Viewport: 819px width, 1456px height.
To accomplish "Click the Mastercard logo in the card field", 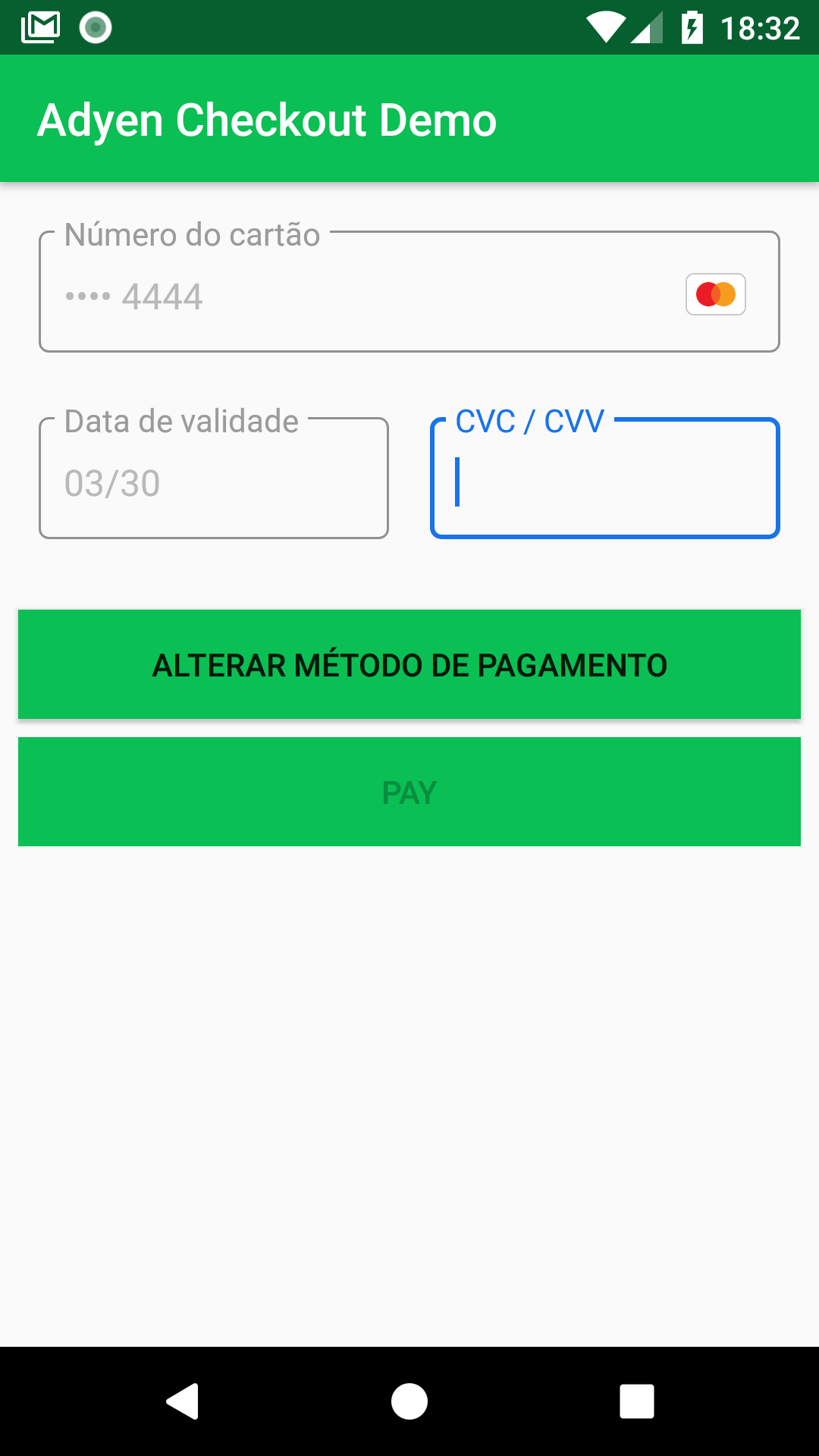I will 716,293.
